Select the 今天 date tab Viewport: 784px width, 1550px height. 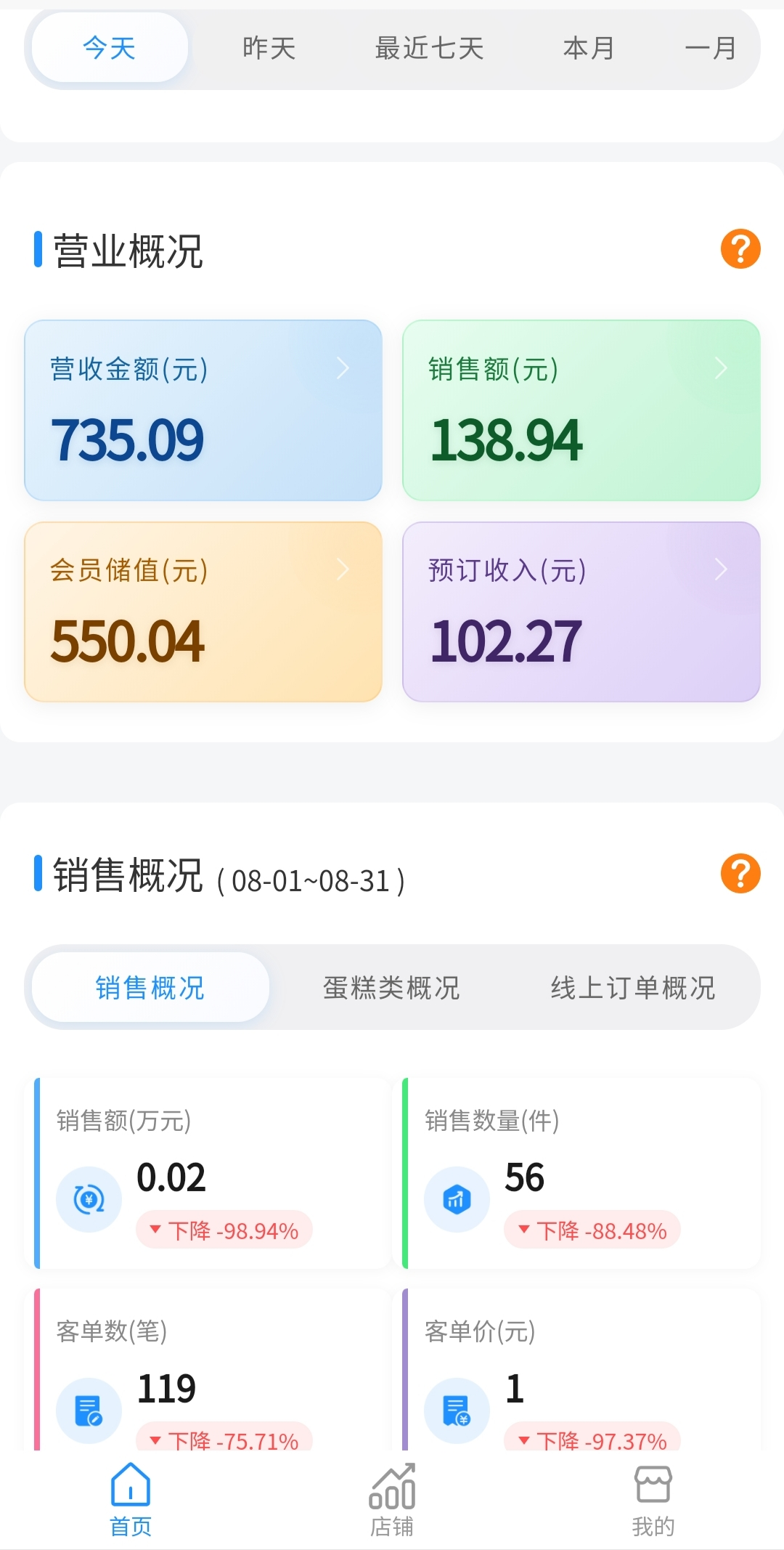[110, 48]
